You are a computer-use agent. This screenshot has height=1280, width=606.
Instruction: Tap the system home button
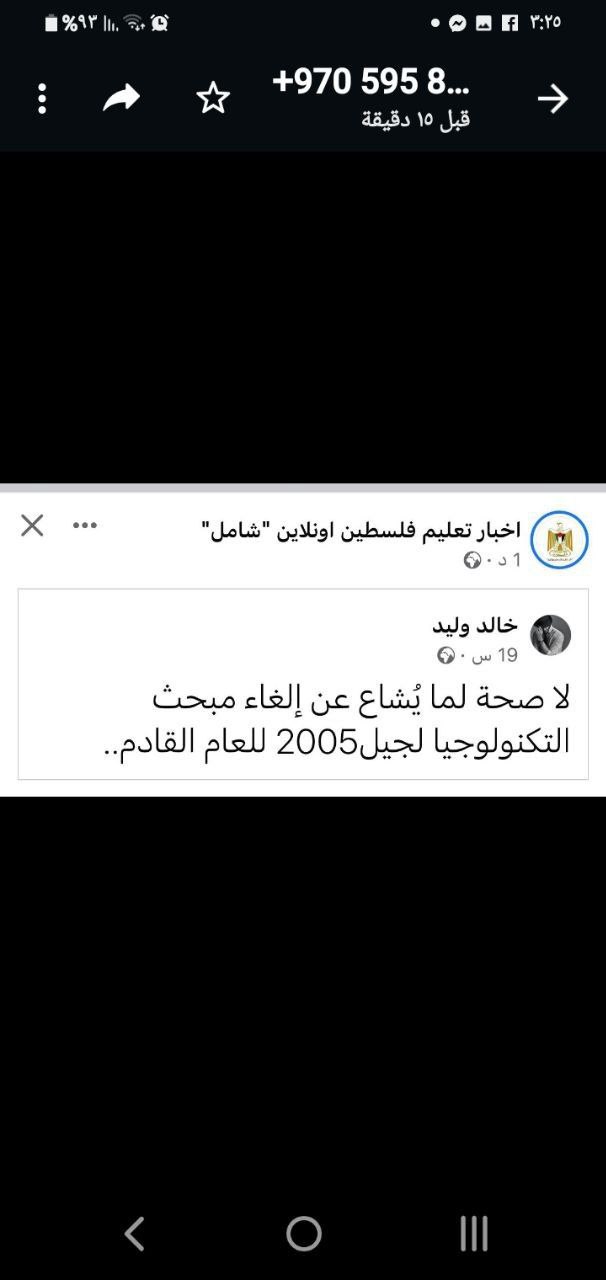click(303, 1233)
